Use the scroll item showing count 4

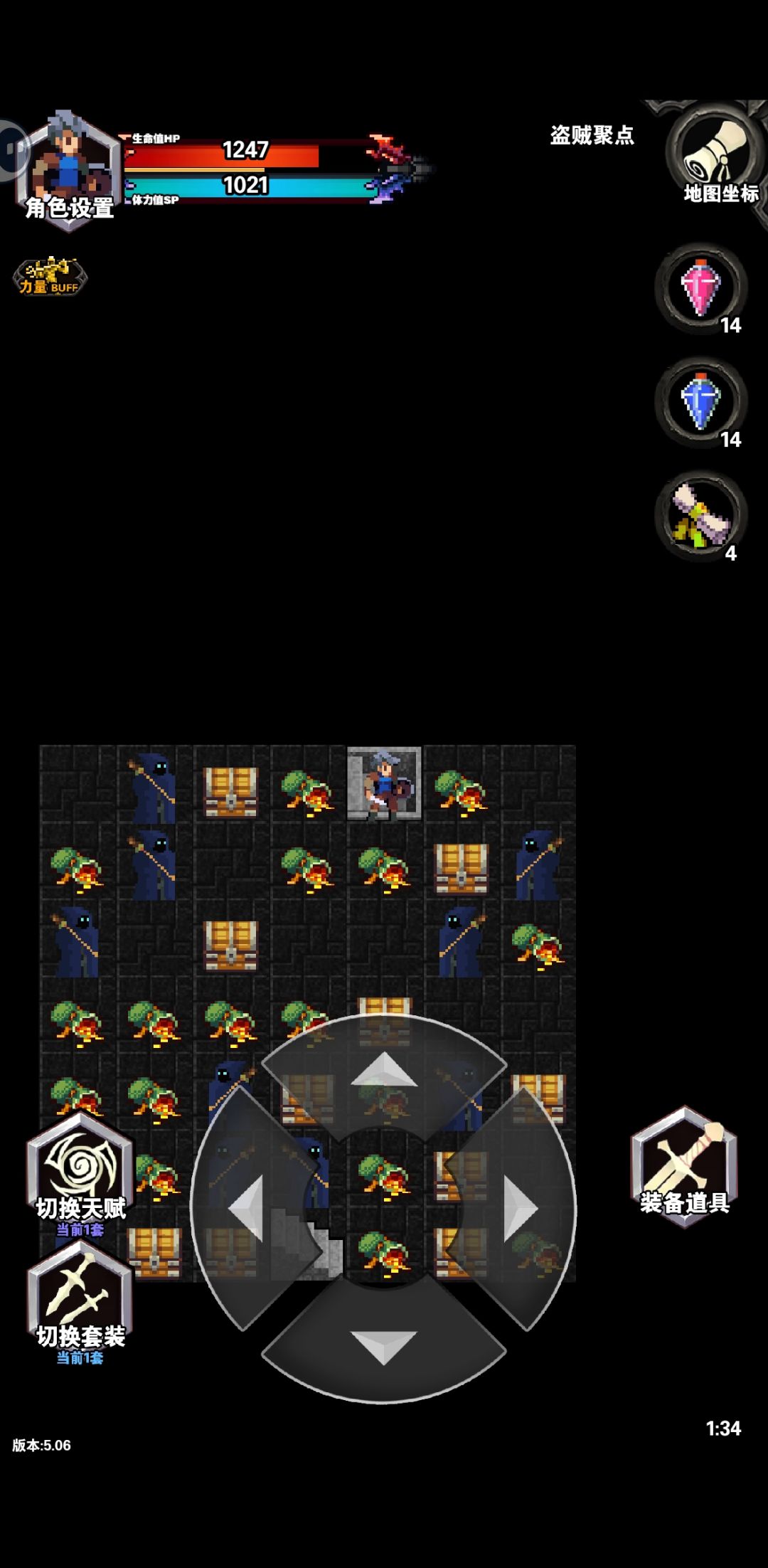(700, 516)
